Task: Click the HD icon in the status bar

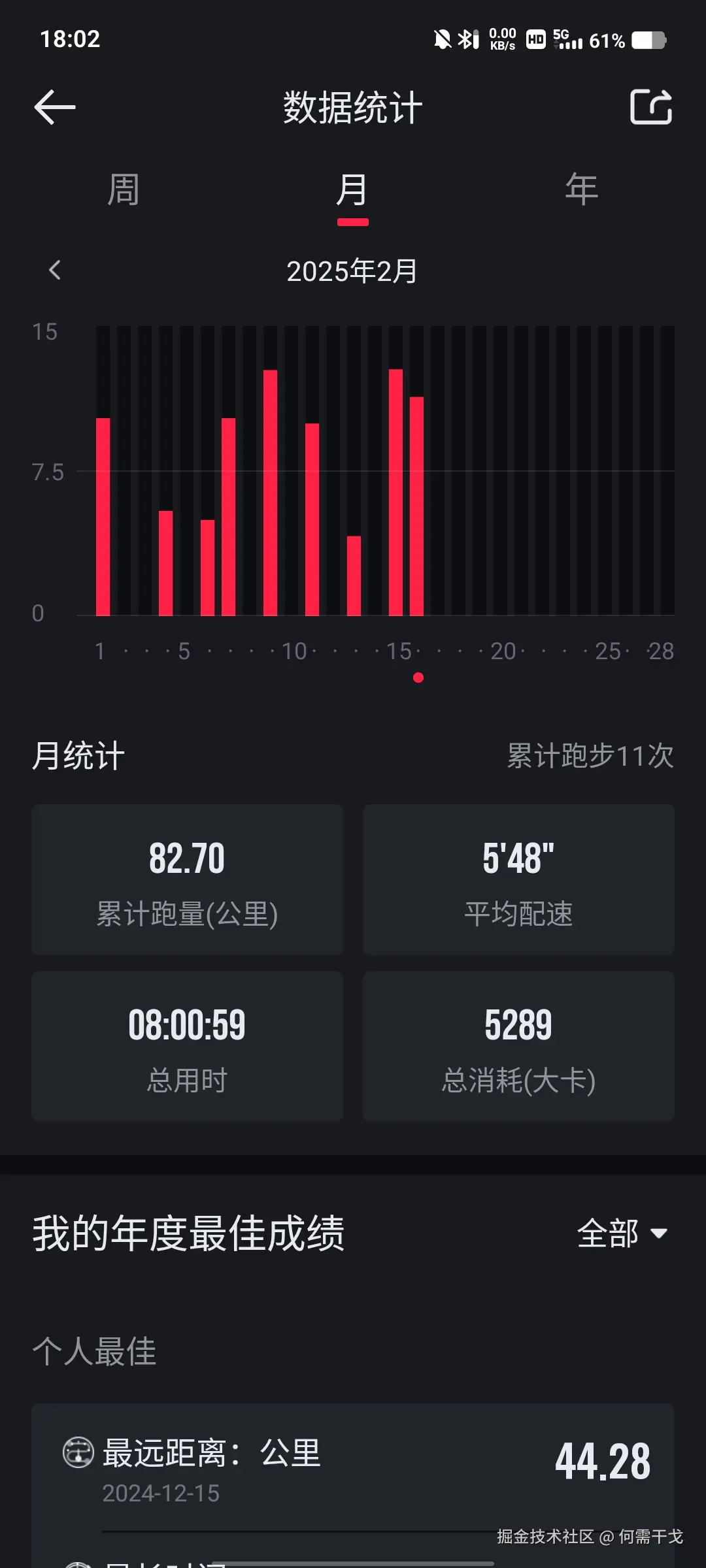Action: [x=536, y=41]
